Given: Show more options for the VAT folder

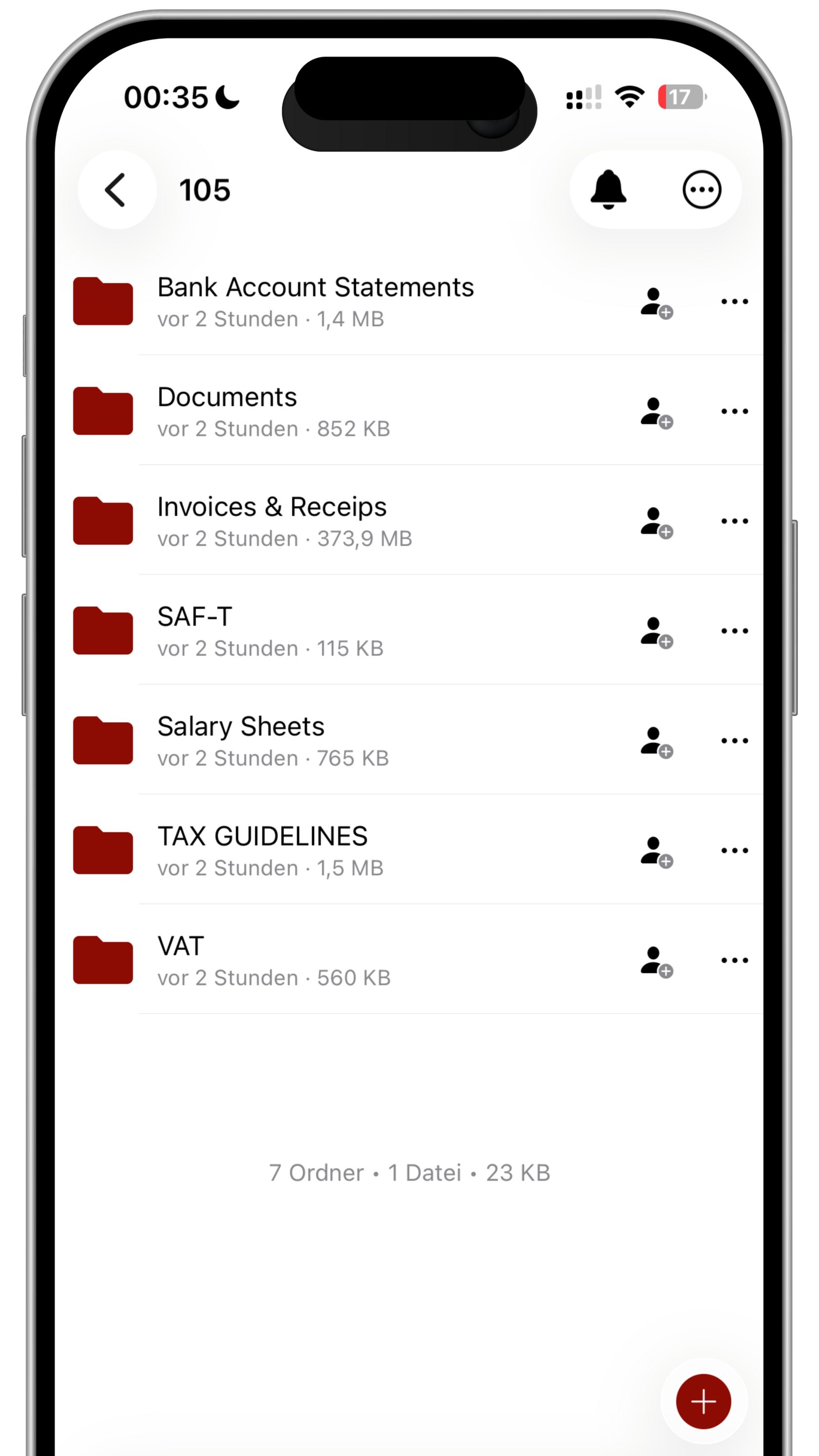Looking at the screenshot, I should point(734,960).
